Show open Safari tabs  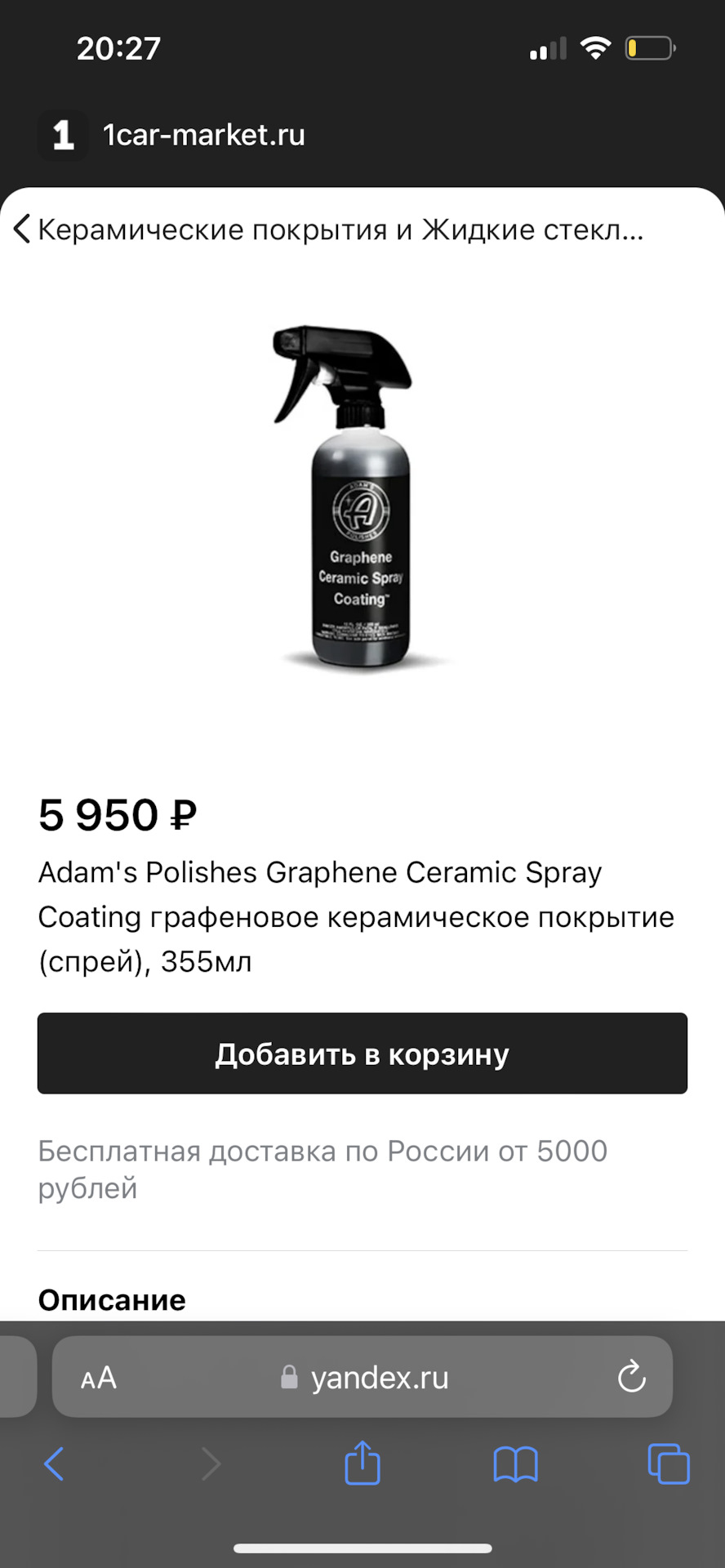[668, 1463]
